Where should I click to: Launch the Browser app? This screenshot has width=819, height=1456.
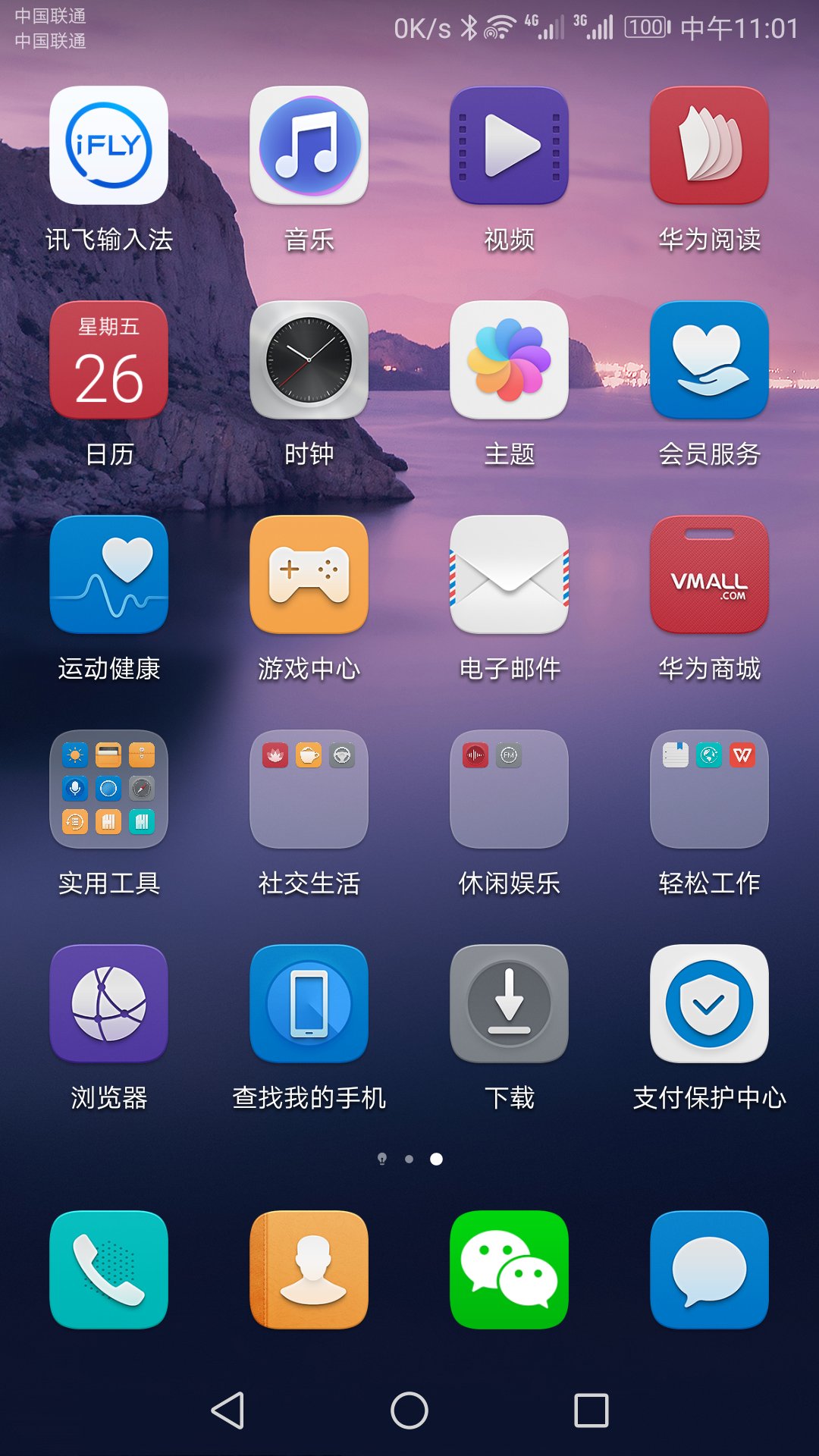pos(108,1004)
